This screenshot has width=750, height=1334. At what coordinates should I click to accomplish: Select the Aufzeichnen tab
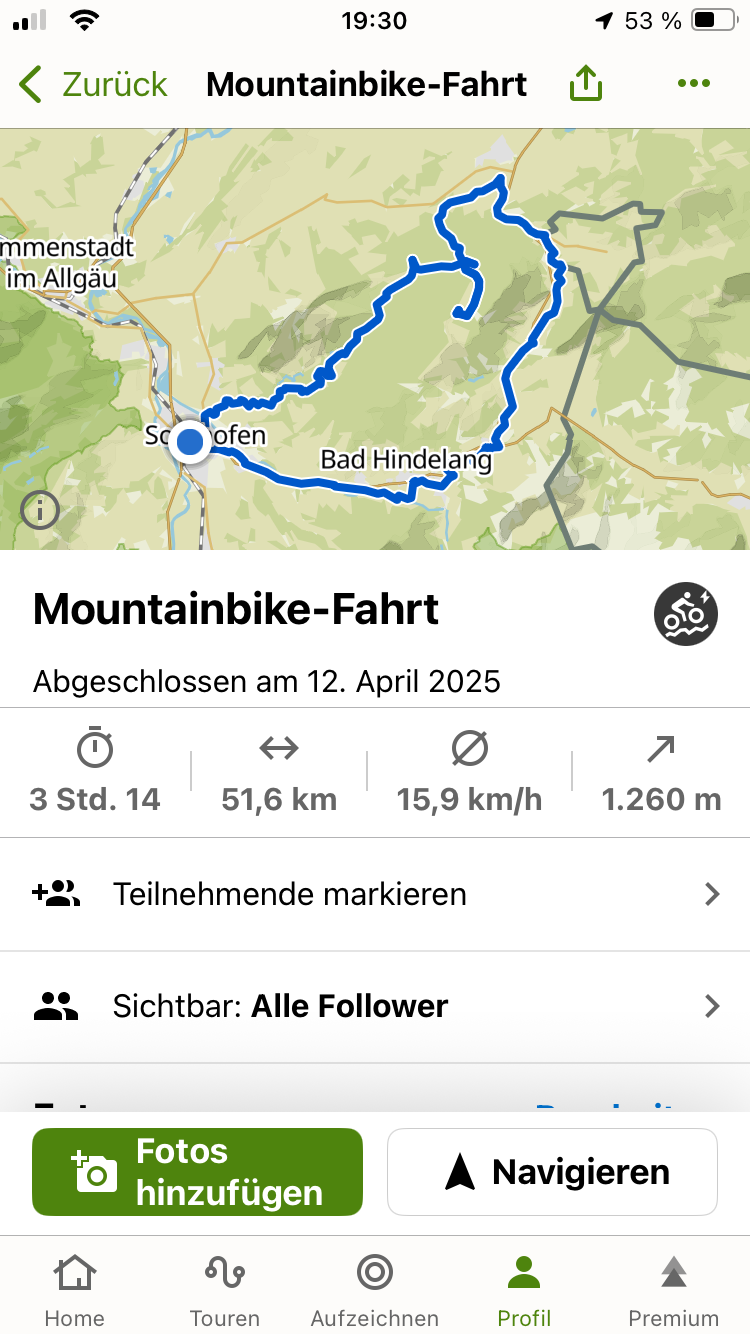click(x=375, y=1291)
